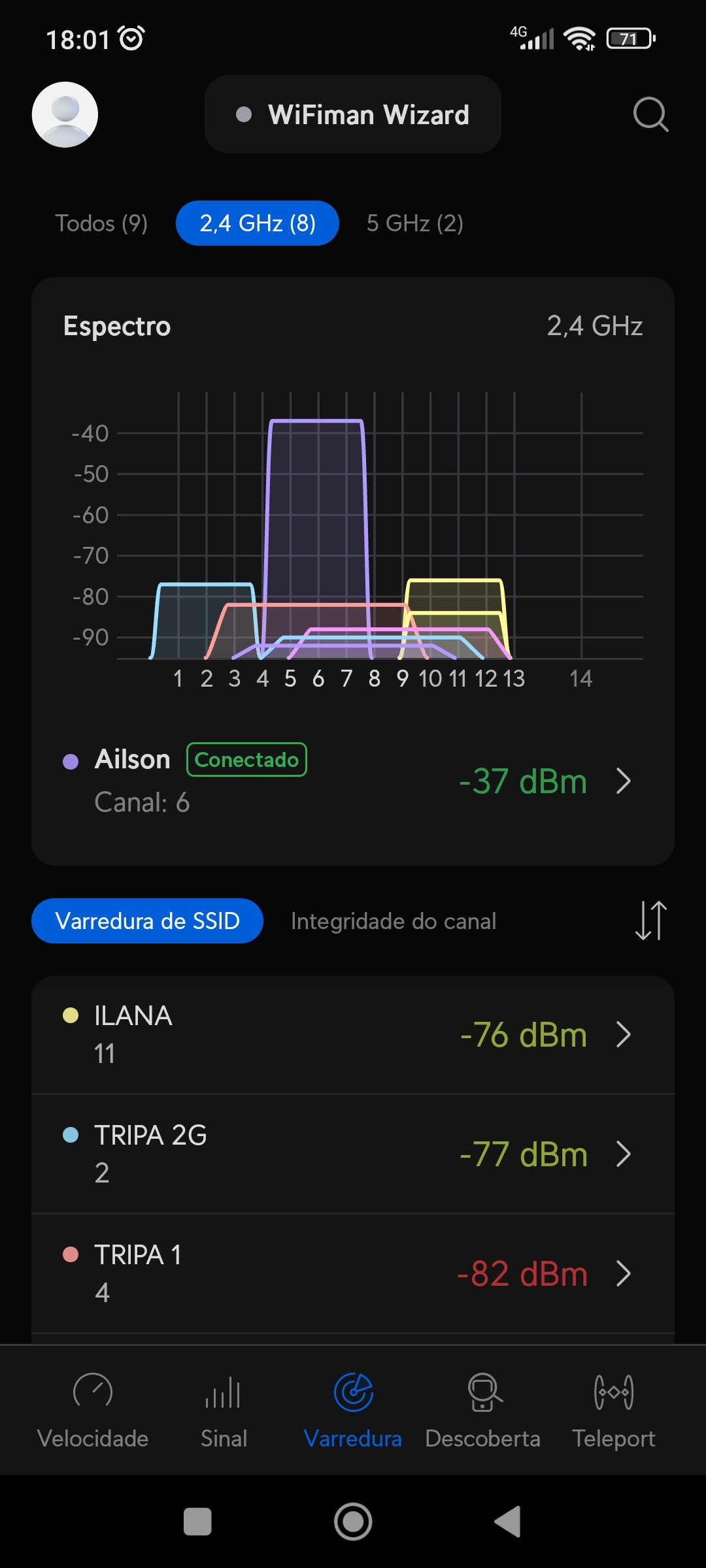Open the search icon
Viewport: 706px width, 1568px height.
pos(650,114)
